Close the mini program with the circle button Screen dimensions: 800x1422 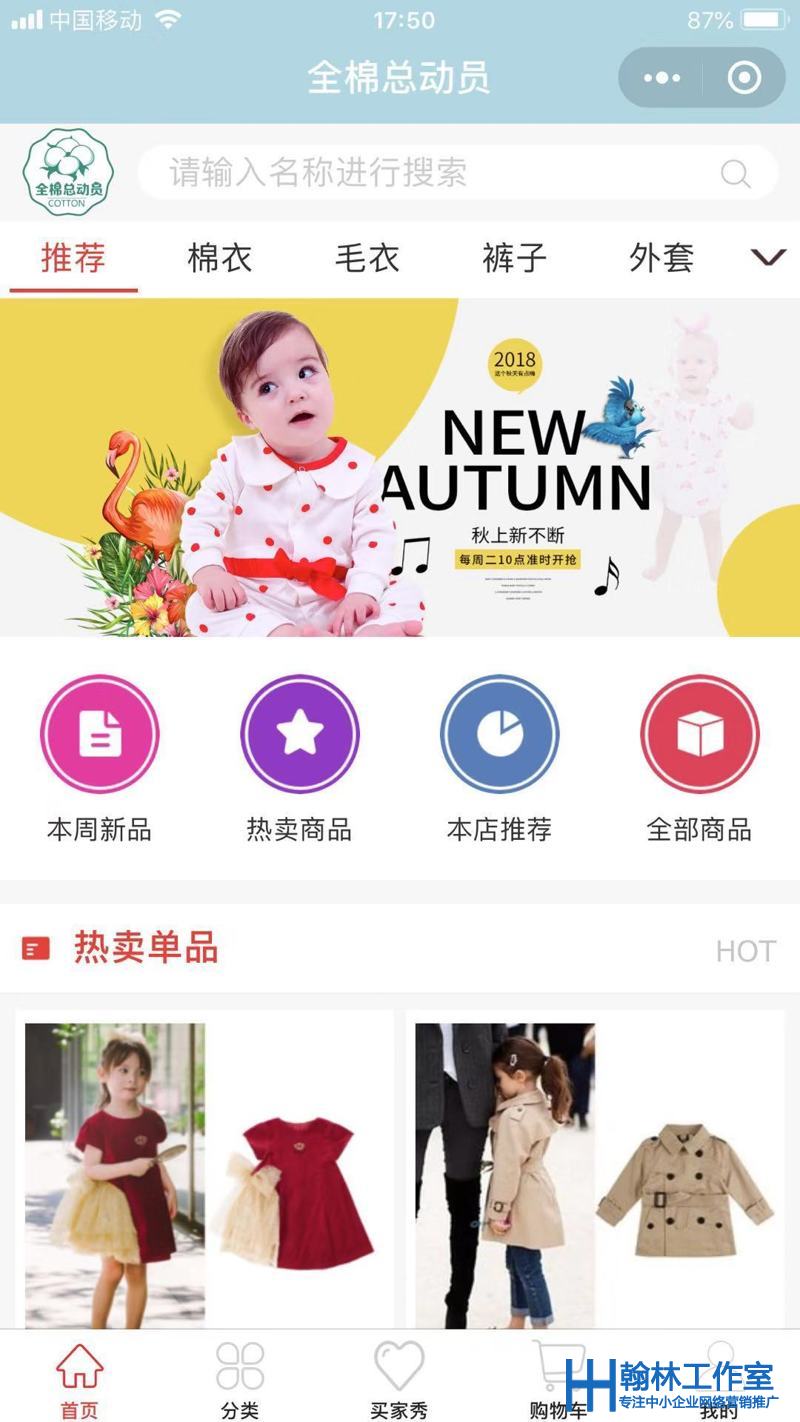click(x=744, y=78)
